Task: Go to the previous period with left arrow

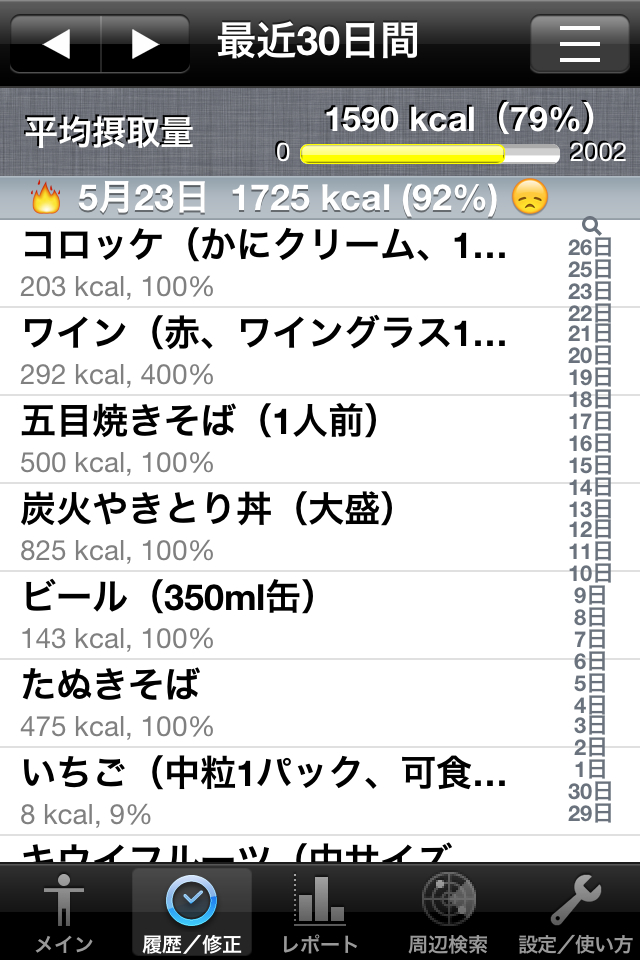Action: point(56,44)
